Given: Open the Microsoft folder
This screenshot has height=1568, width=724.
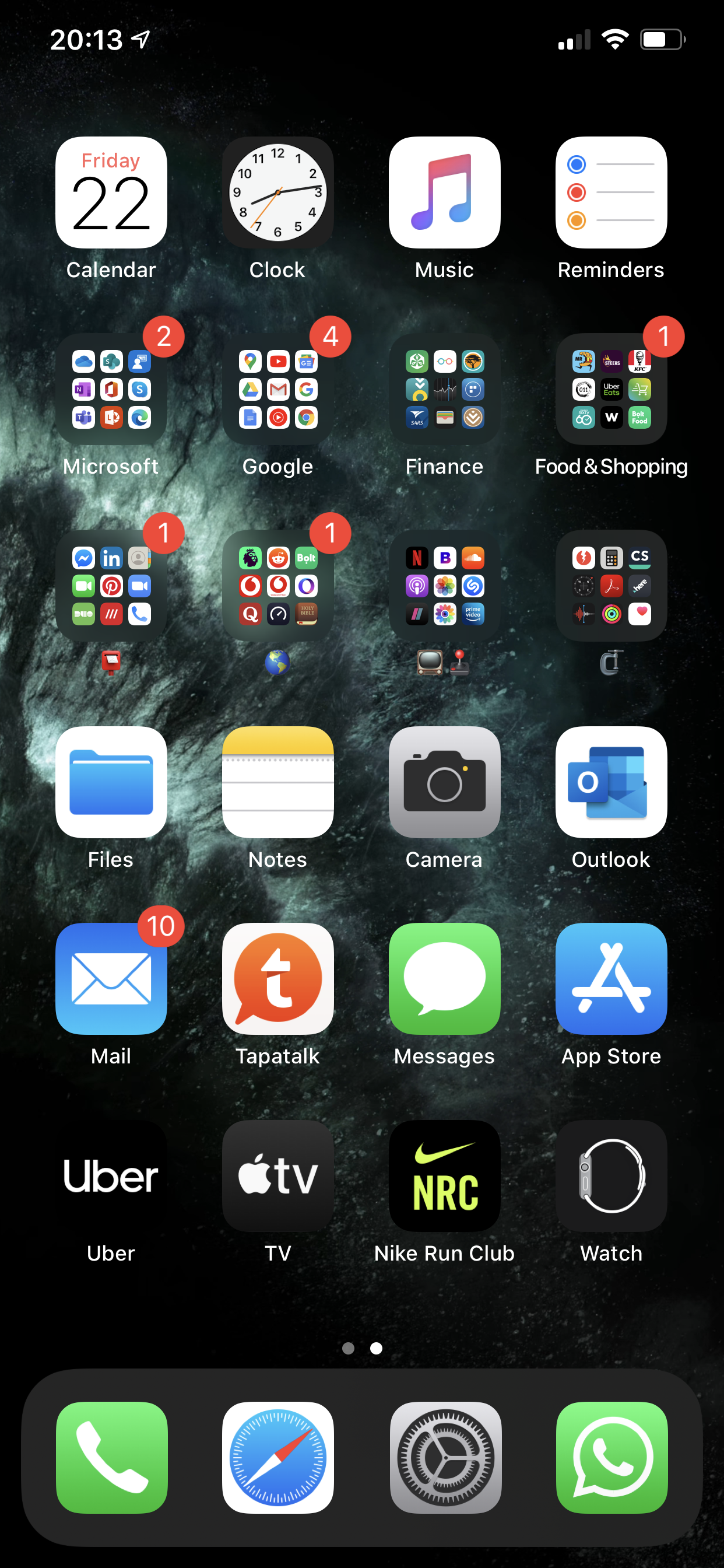Looking at the screenshot, I should click(111, 389).
